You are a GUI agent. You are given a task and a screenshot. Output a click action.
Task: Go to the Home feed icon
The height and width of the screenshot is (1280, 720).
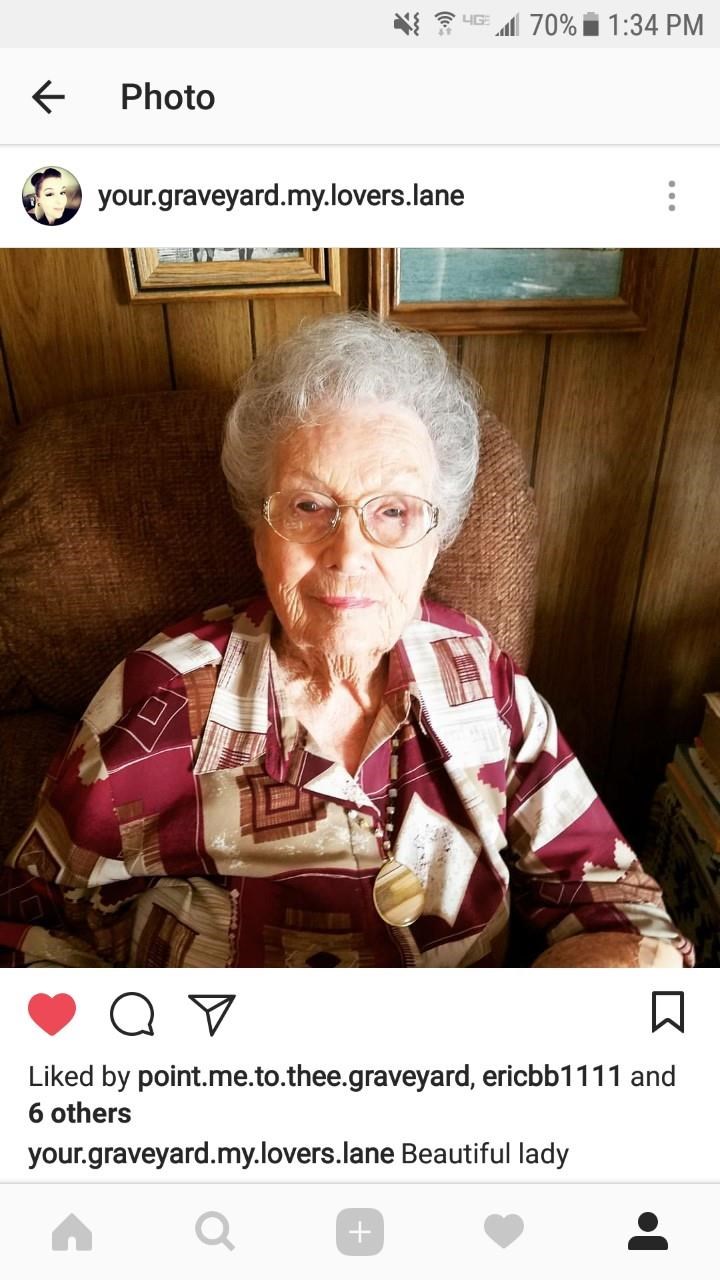click(x=71, y=1230)
